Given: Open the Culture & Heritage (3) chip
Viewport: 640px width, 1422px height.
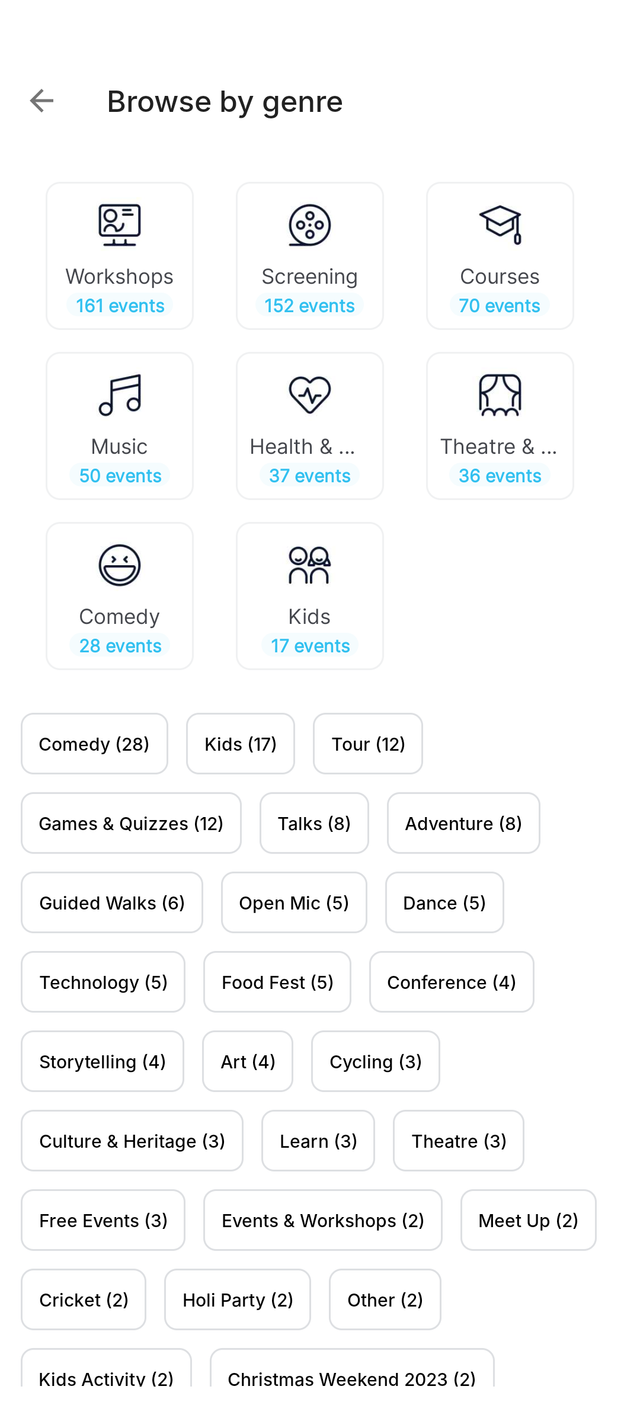Looking at the screenshot, I should 132,1141.
